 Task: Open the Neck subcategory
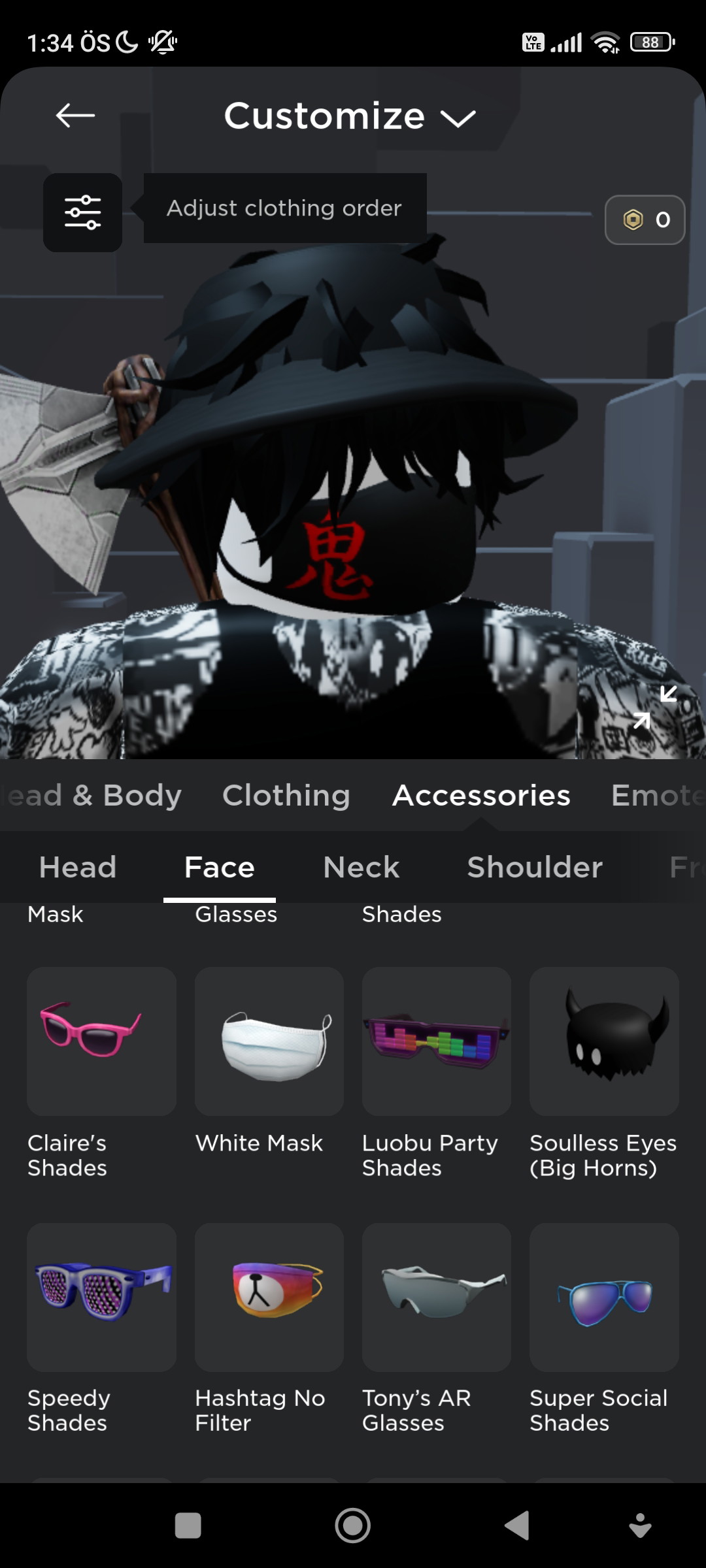(361, 867)
